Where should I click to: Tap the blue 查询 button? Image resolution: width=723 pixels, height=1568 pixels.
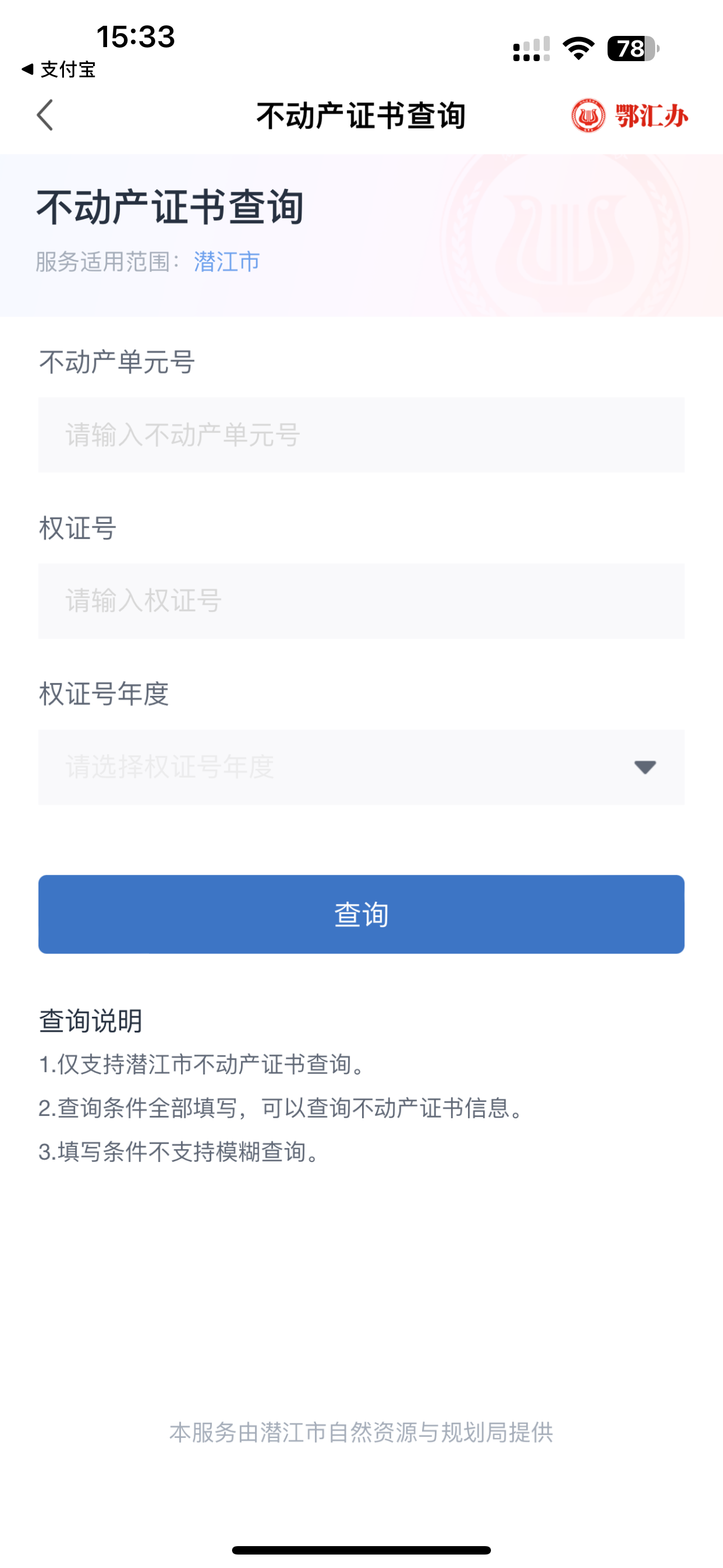361,914
